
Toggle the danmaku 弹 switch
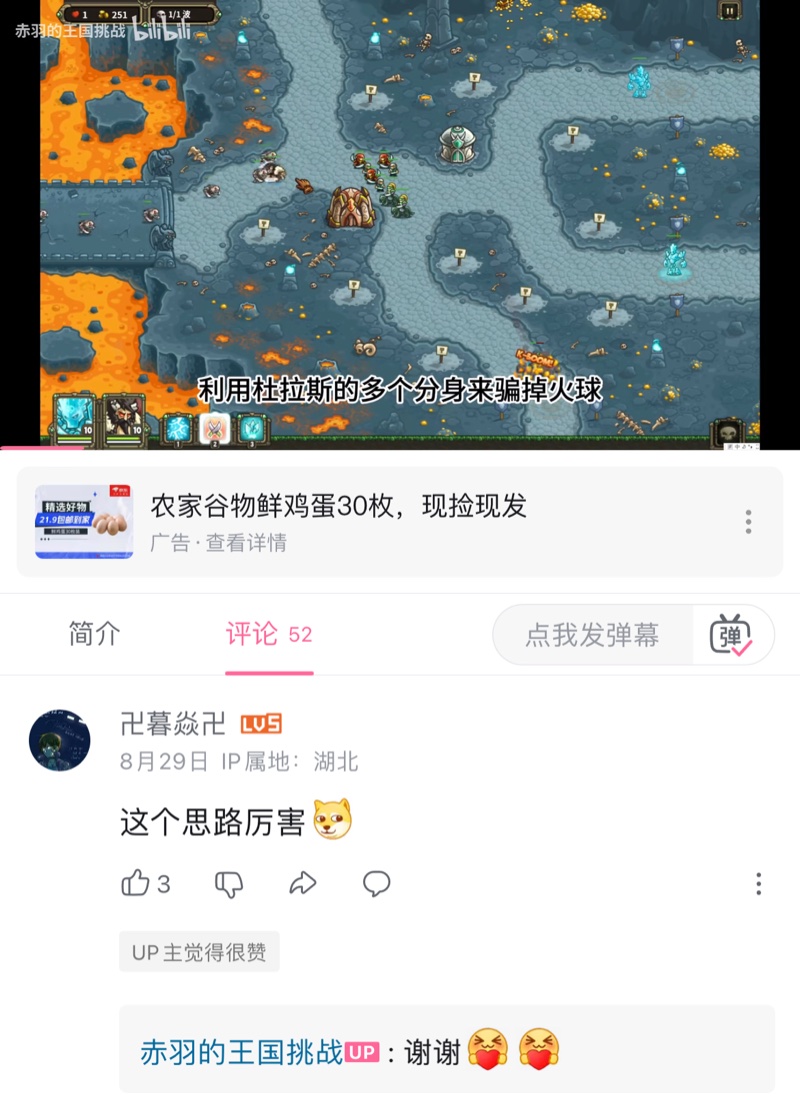click(x=731, y=635)
